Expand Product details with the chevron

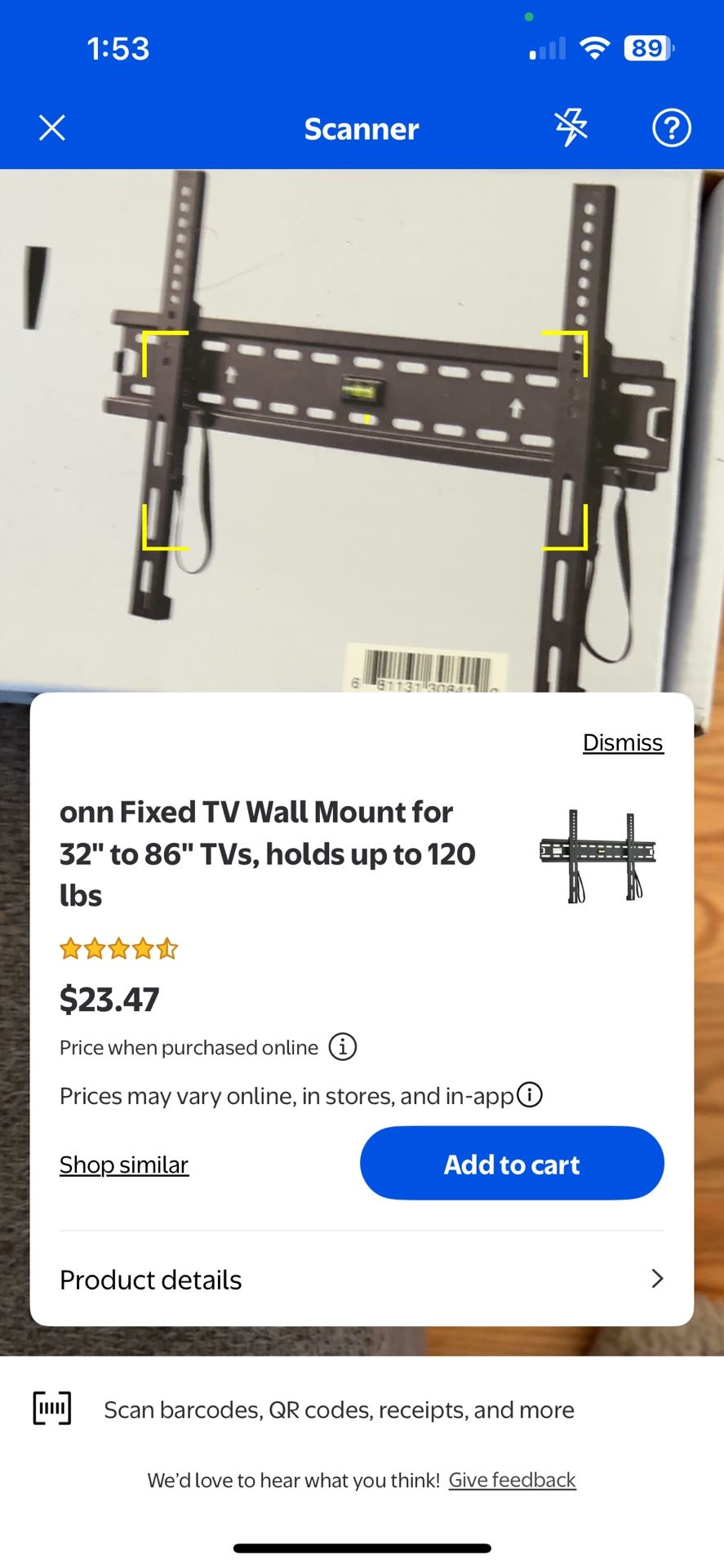tap(656, 1279)
